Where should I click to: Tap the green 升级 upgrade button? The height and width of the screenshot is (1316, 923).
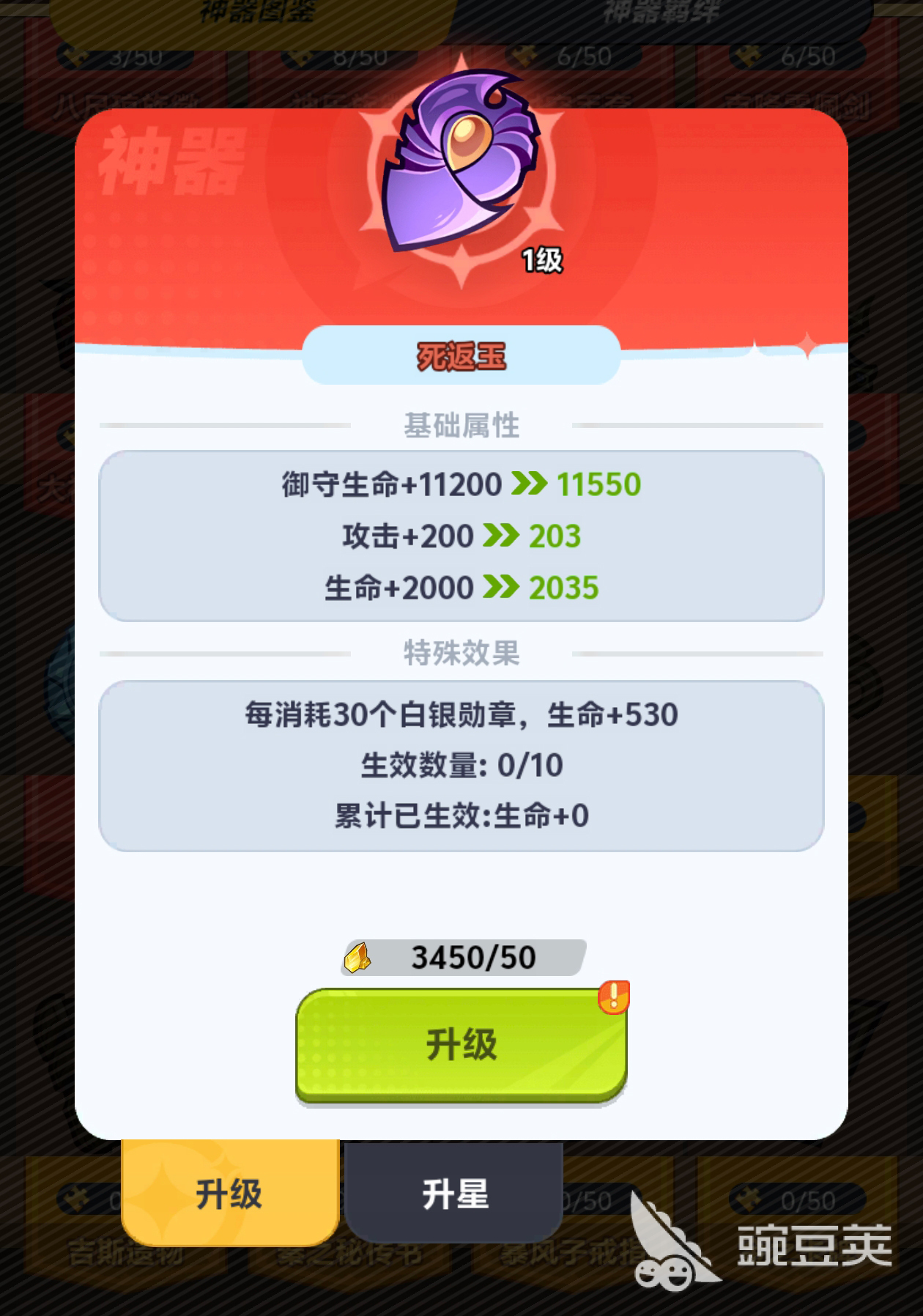(x=461, y=1045)
